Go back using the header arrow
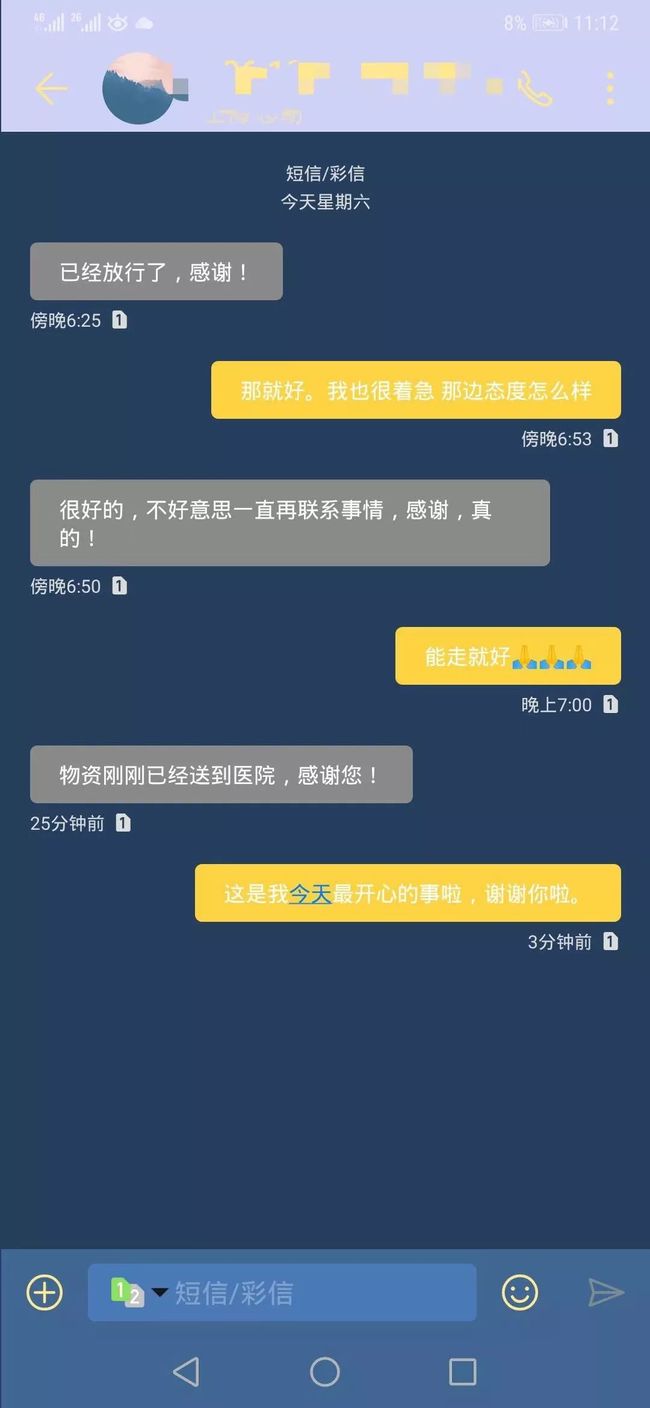Image resolution: width=650 pixels, height=1408 pixels. tap(51, 89)
